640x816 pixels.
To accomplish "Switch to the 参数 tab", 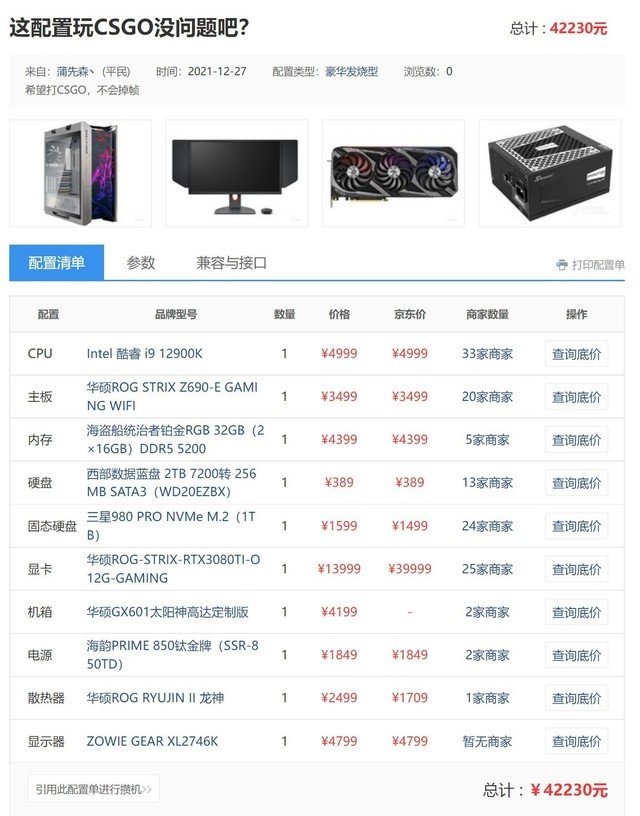I will point(141,263).
